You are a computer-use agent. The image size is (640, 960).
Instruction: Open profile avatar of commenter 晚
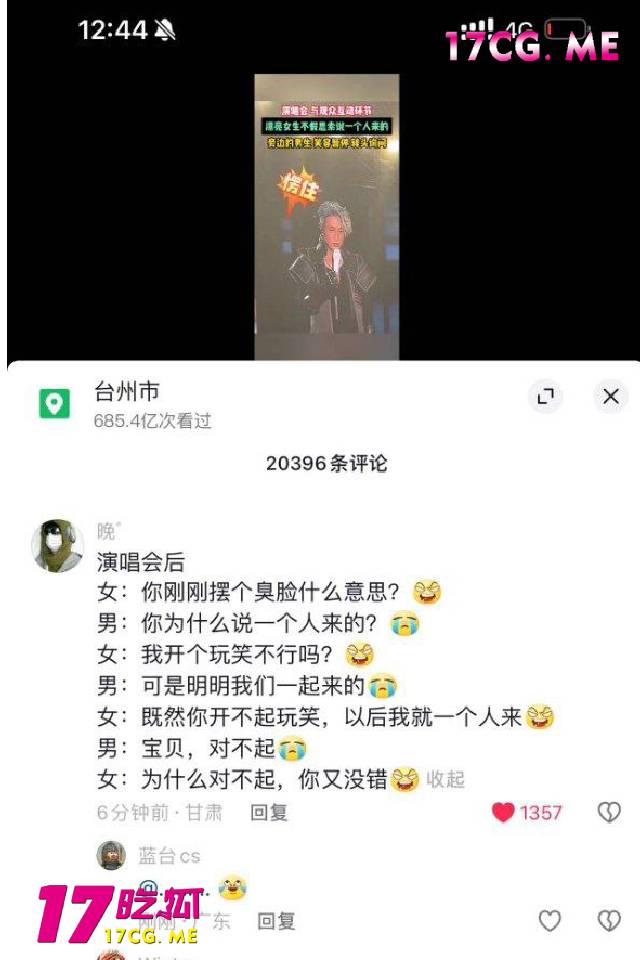pyautogui.click(x=57, y=545)
